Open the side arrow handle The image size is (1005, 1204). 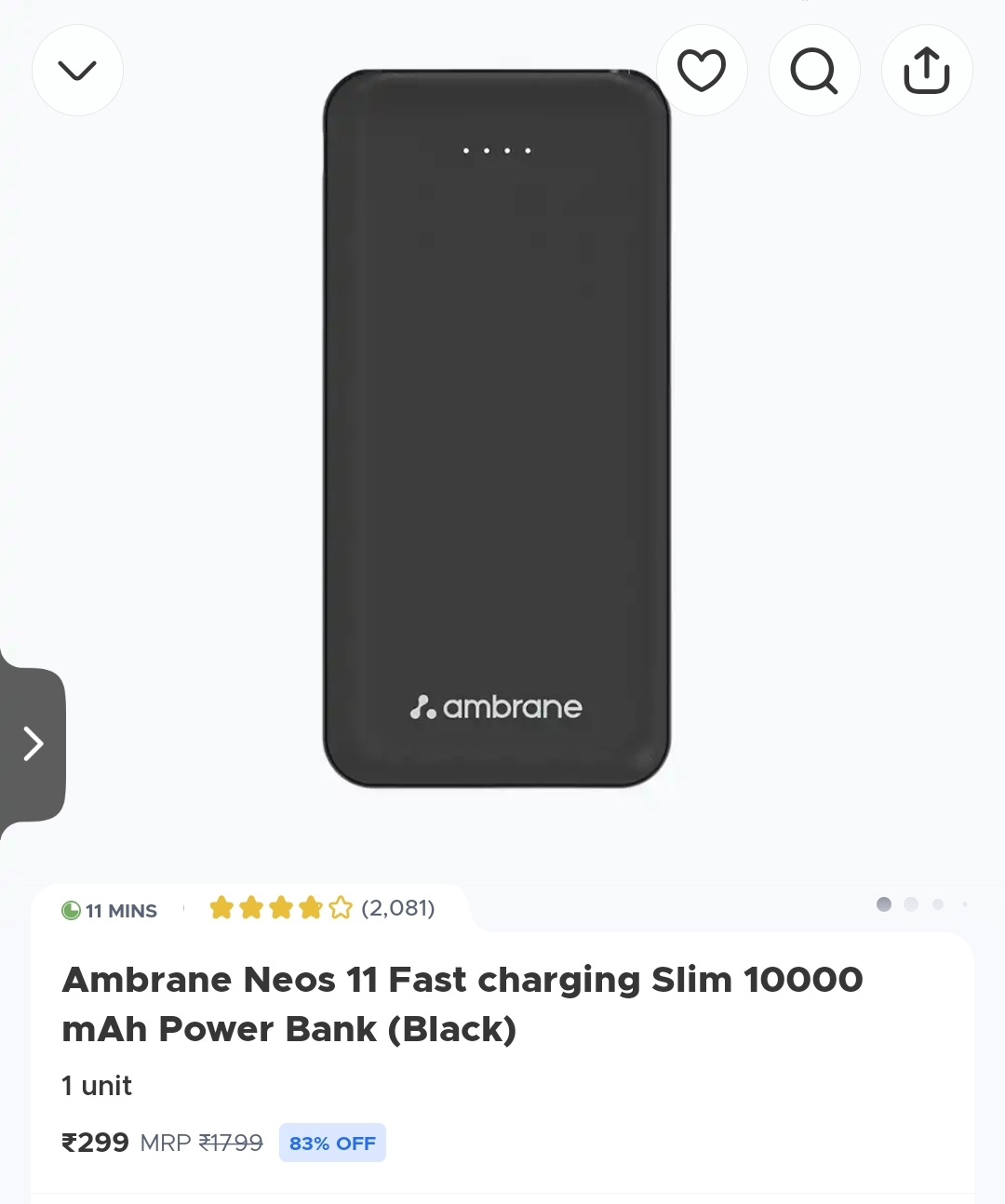(x=33, y=743)
